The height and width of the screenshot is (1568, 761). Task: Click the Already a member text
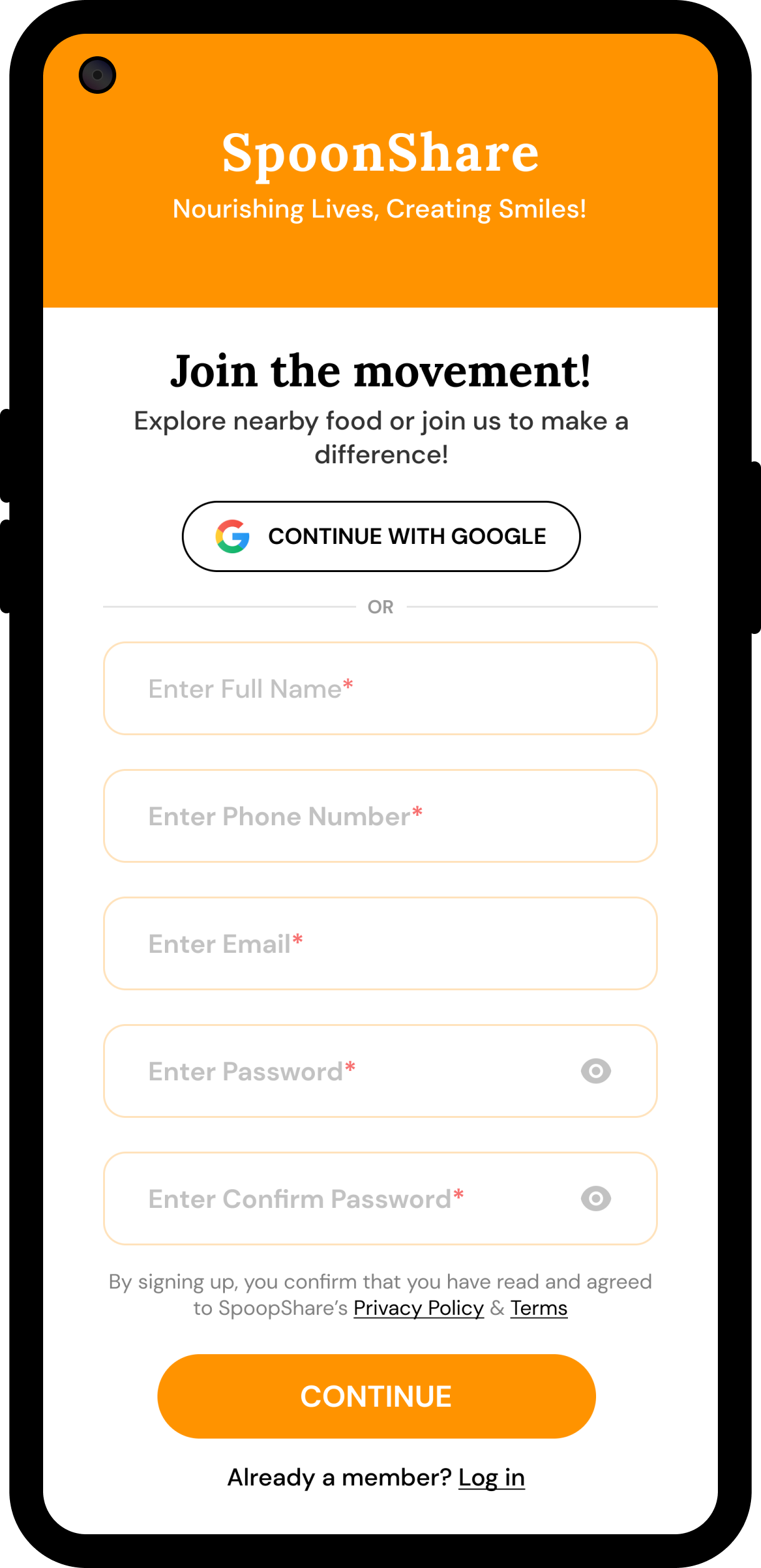coord(338,1477)
